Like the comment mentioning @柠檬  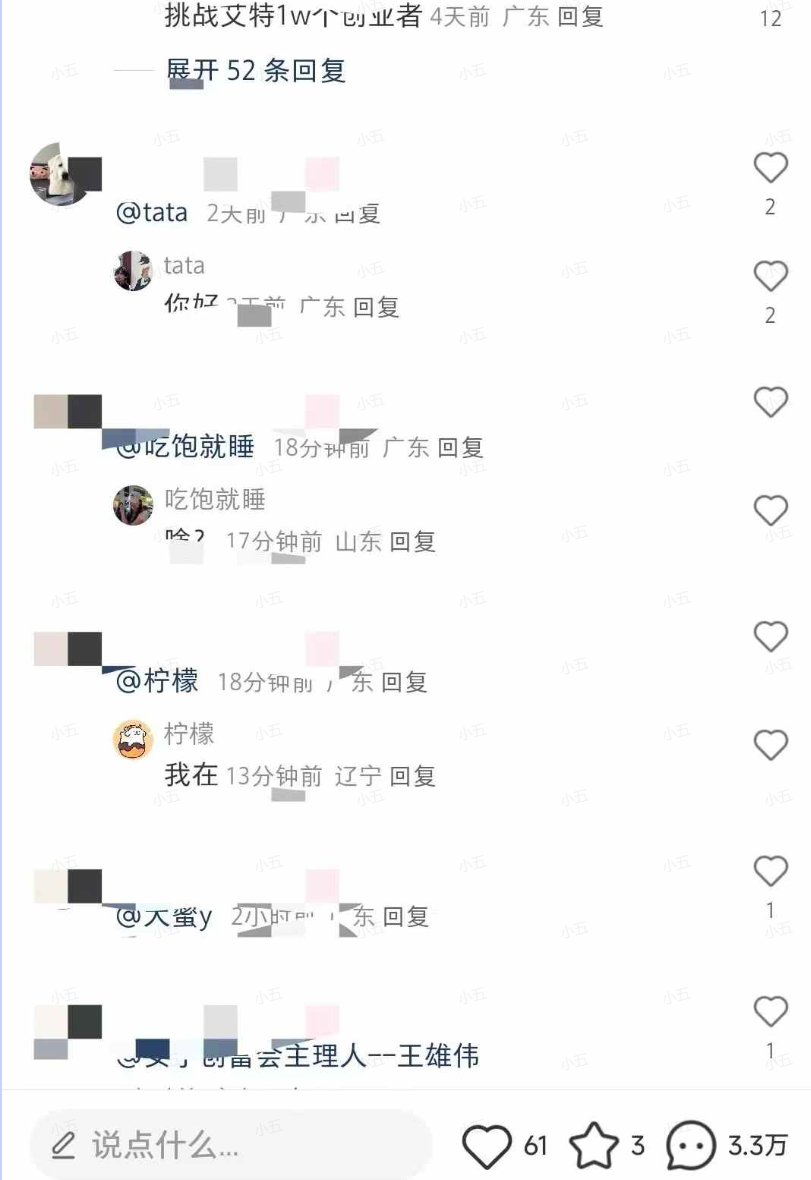(770, 637)
